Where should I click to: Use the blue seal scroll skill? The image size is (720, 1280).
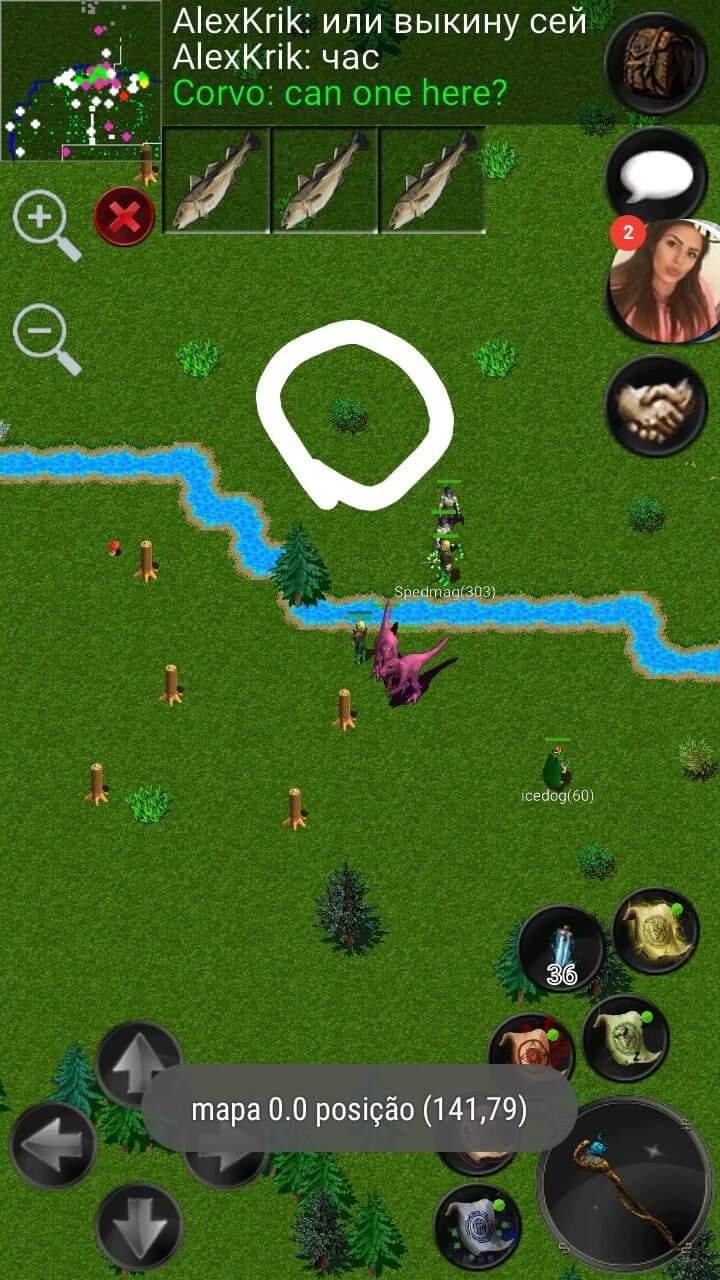(x=476, y=1226)
